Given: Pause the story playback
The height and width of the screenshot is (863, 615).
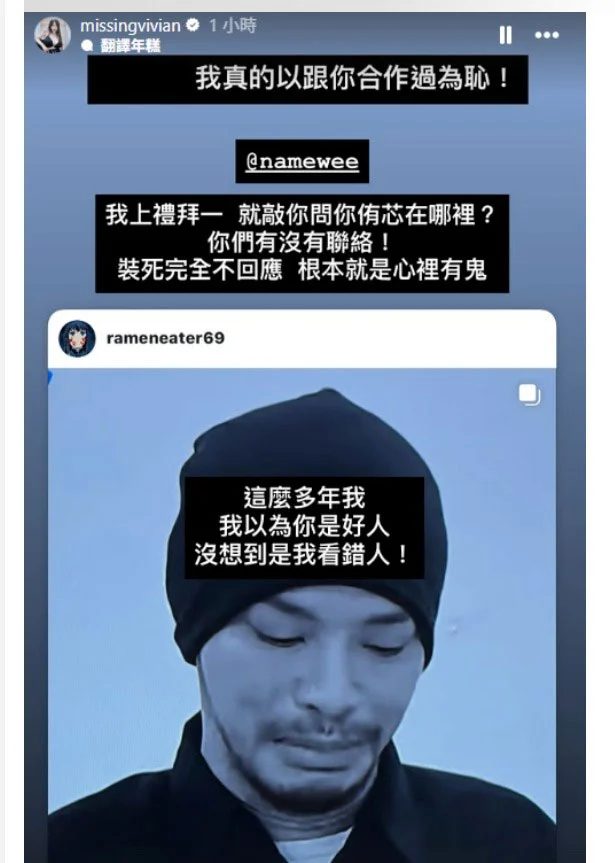Looking at the screenshot, I should 505,35.
